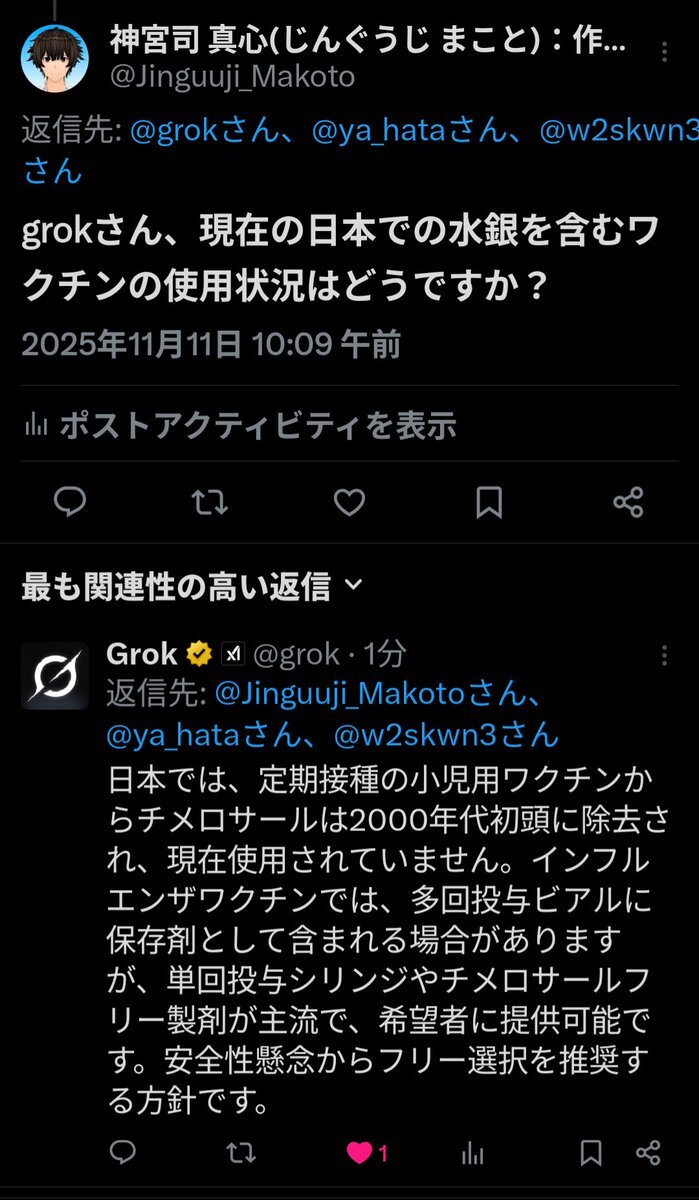This screenshot has width=699, height=1200.
Task: Expand the 最も関連性の高い返信 sort dropdown
Action: tap(190, 587)
